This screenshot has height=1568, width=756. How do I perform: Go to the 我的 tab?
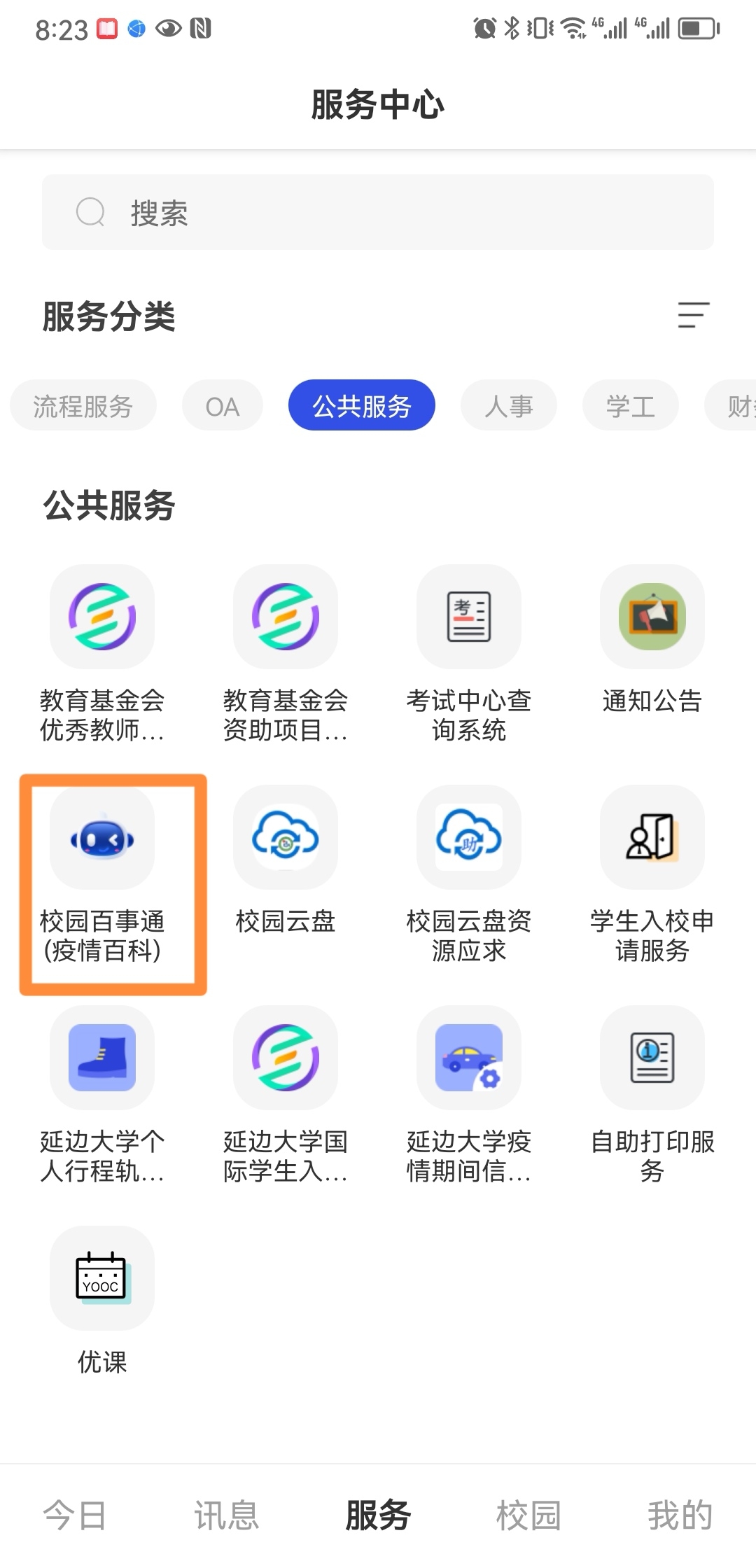pos(680,1515)
